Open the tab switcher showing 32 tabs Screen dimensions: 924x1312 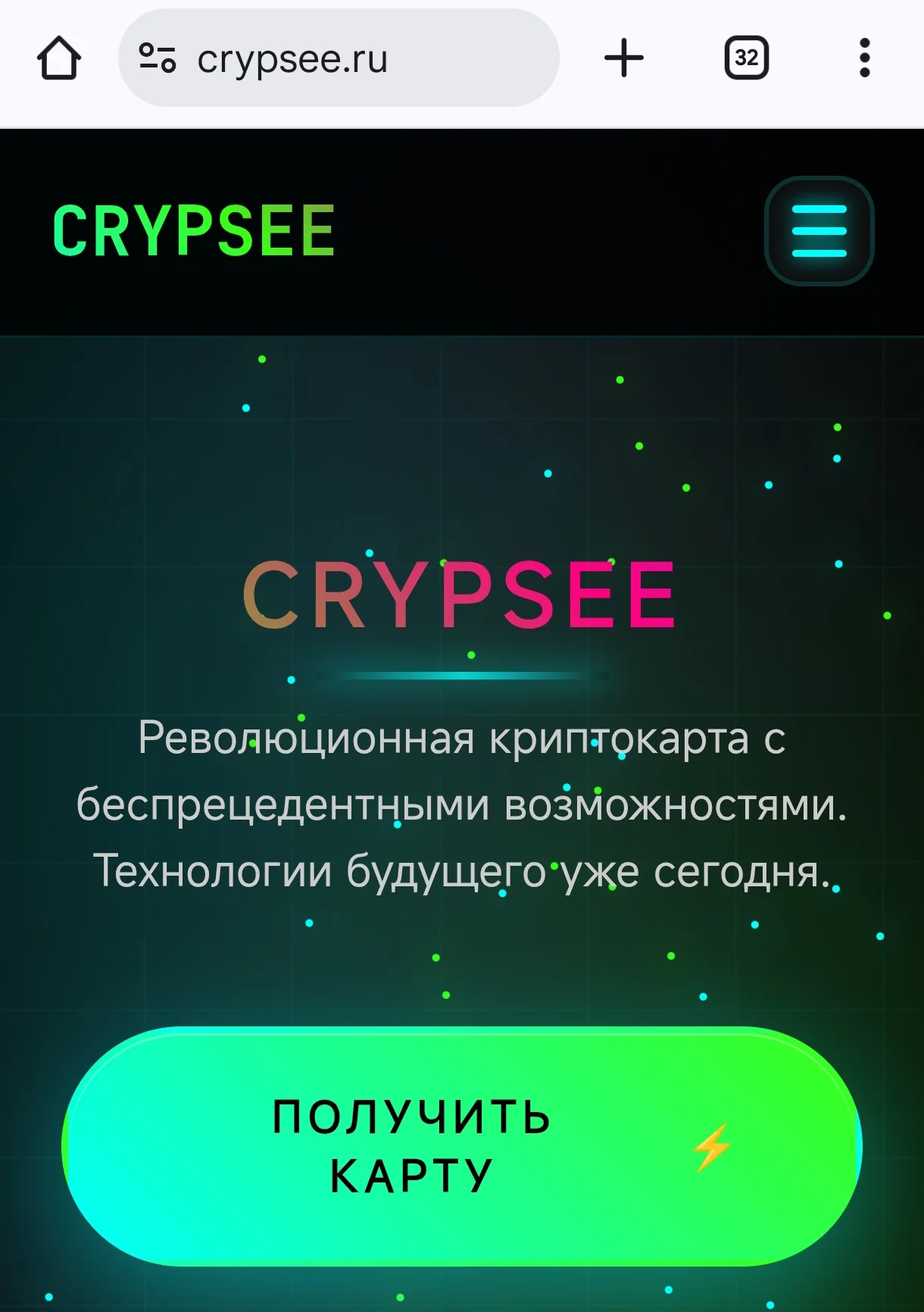[x=746, y=58]
